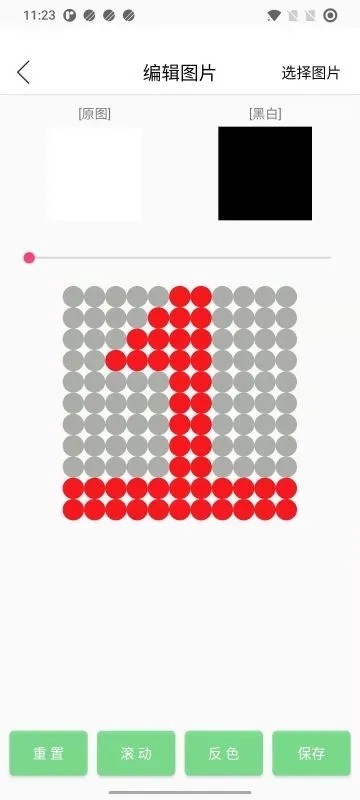Tap 选择图片 to choose a picture
360x800 pixels.
pos(311,73)
